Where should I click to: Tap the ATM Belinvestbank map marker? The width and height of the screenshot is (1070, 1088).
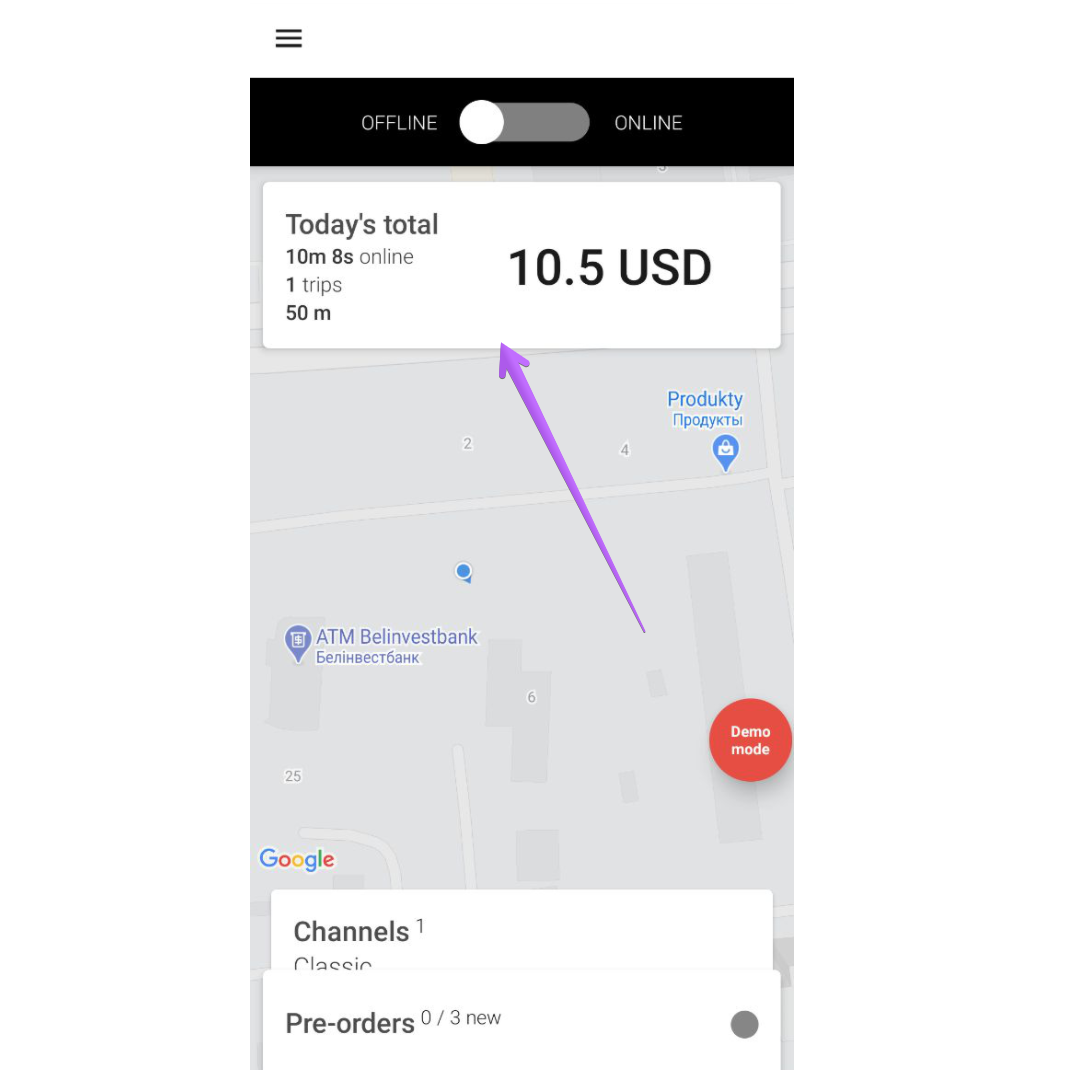(x=297, y=642)
